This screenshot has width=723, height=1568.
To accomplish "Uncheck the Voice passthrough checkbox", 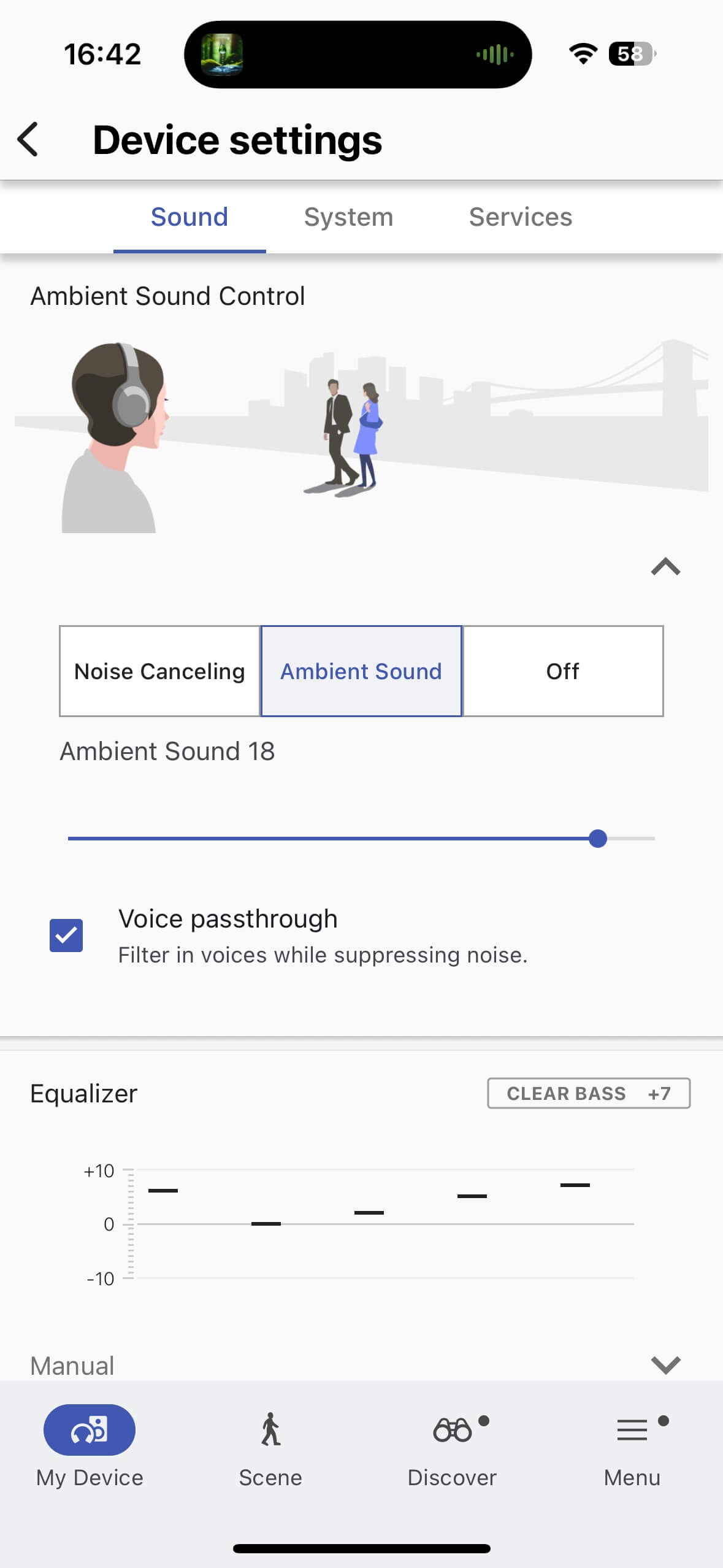I will (x=66, y=936).
